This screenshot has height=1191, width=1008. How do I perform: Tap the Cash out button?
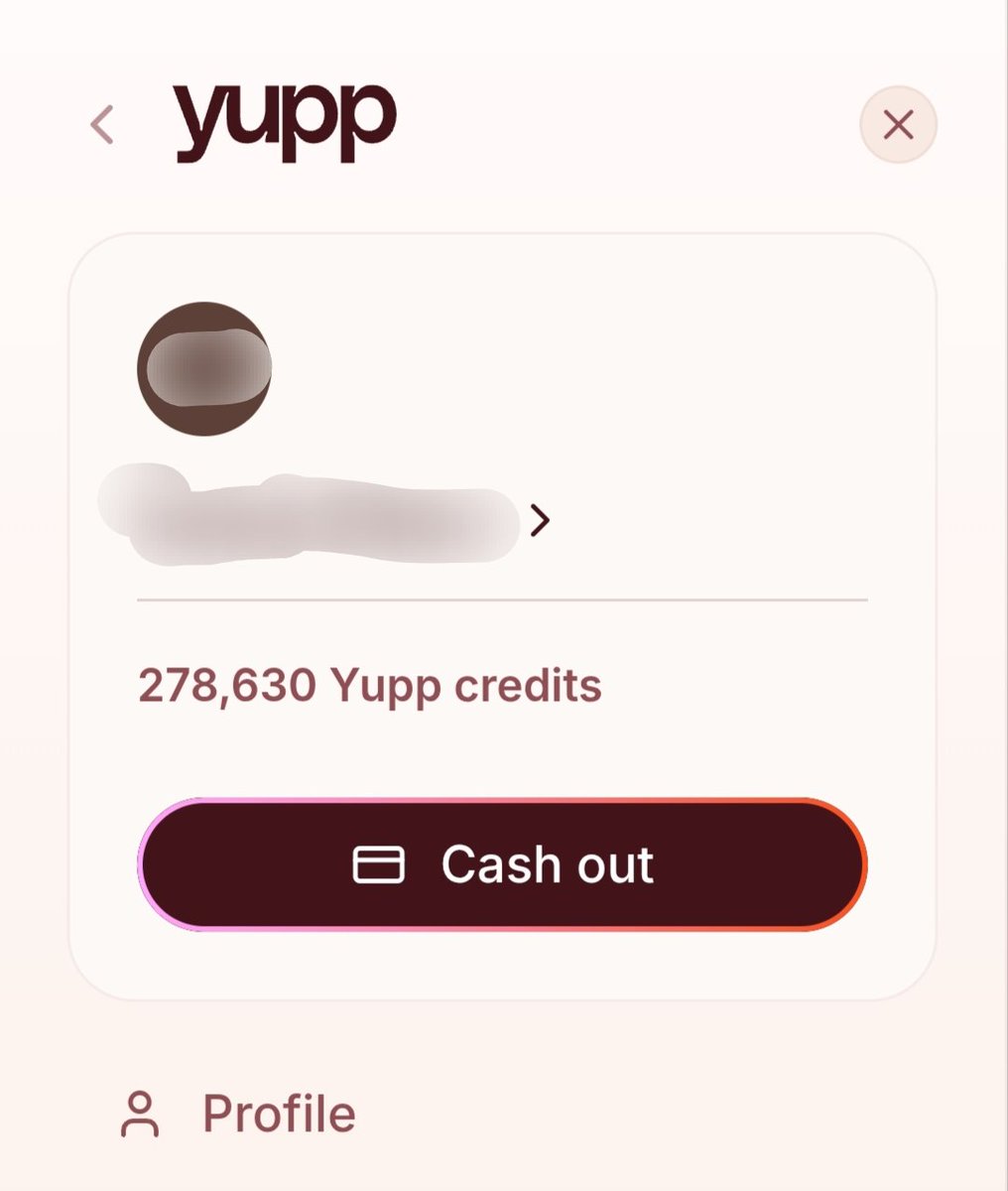click(502, 863)
